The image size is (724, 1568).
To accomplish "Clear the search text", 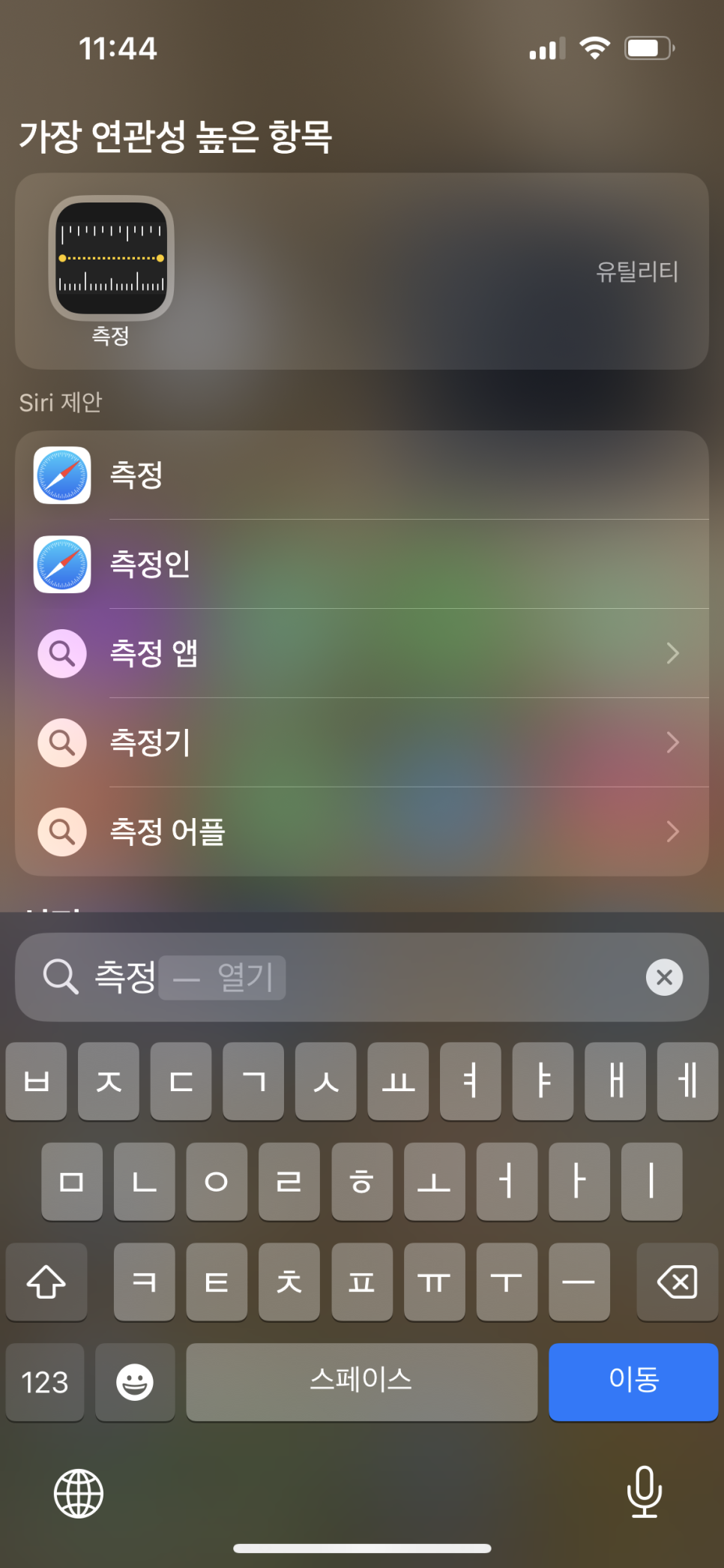I will [664, 977].
